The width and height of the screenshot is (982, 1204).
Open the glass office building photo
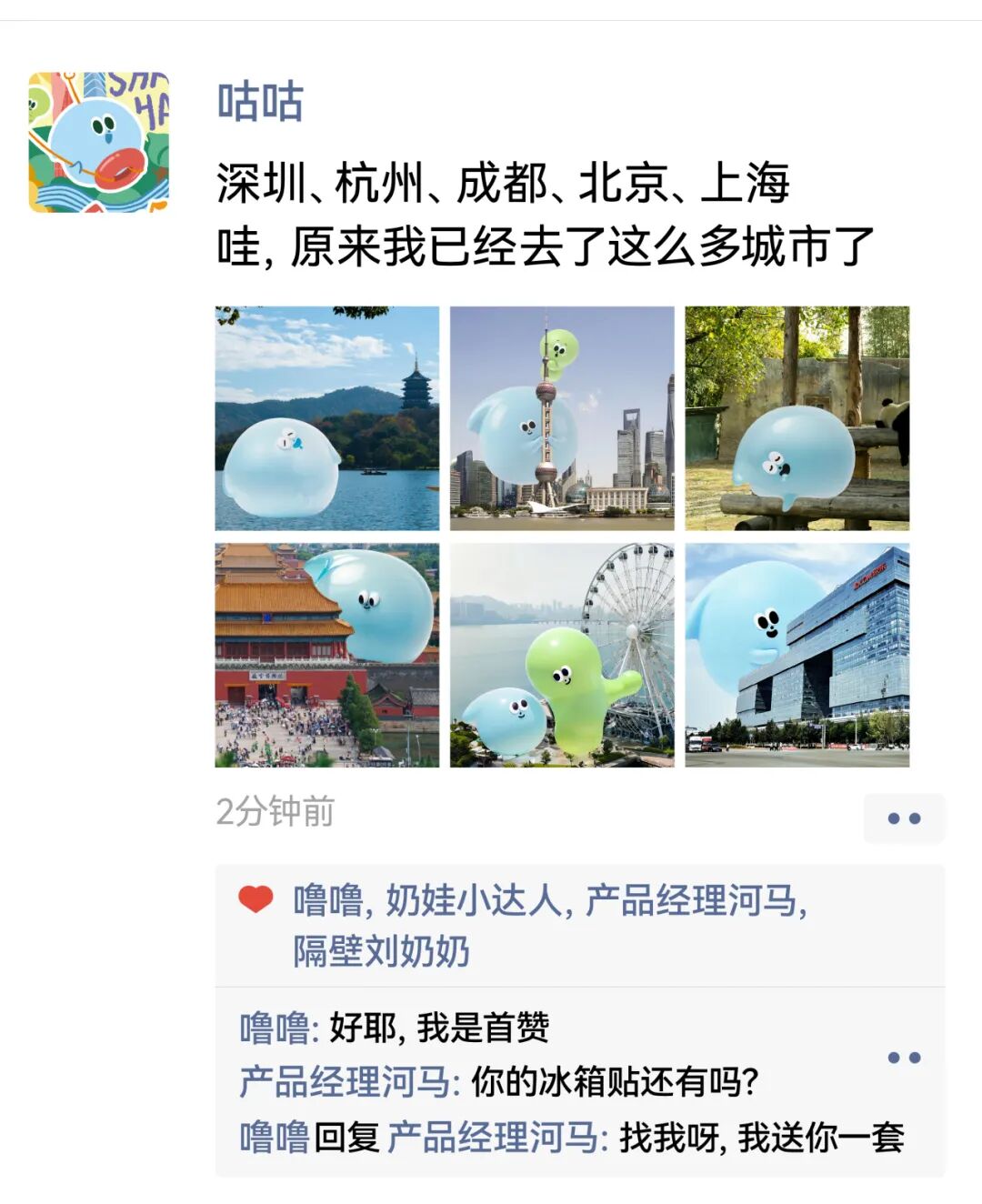(x=797, y=655)
